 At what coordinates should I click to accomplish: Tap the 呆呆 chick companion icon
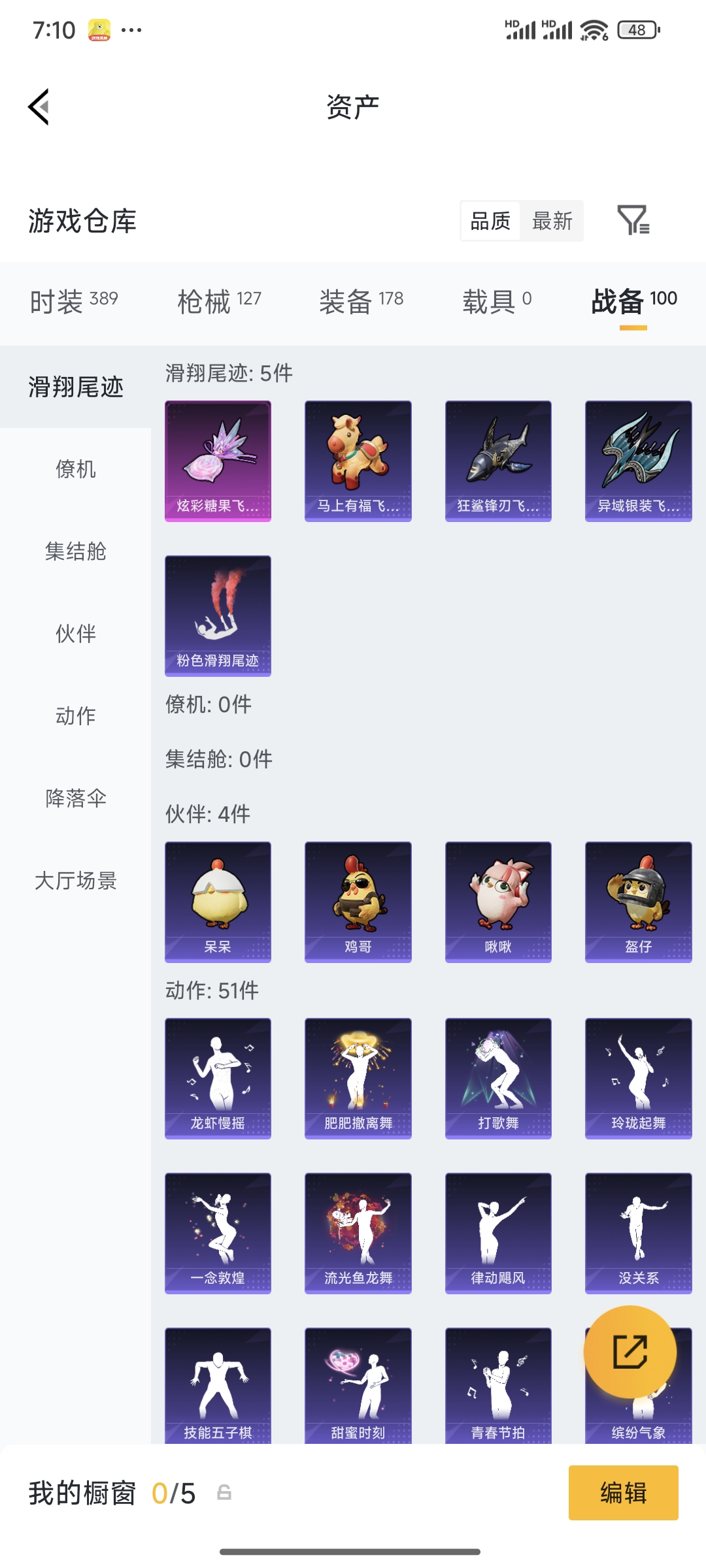coord(218,902)
